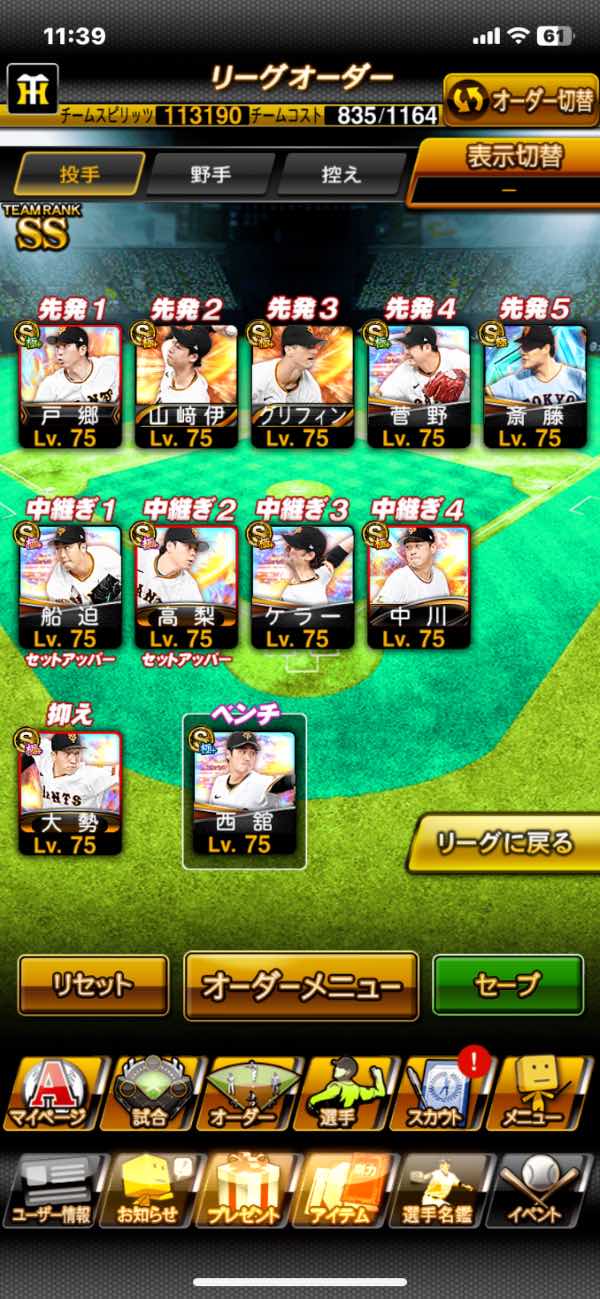Select starter グリフィン card
This screenshot has height=1299, width=600.
tap(302, 385)
